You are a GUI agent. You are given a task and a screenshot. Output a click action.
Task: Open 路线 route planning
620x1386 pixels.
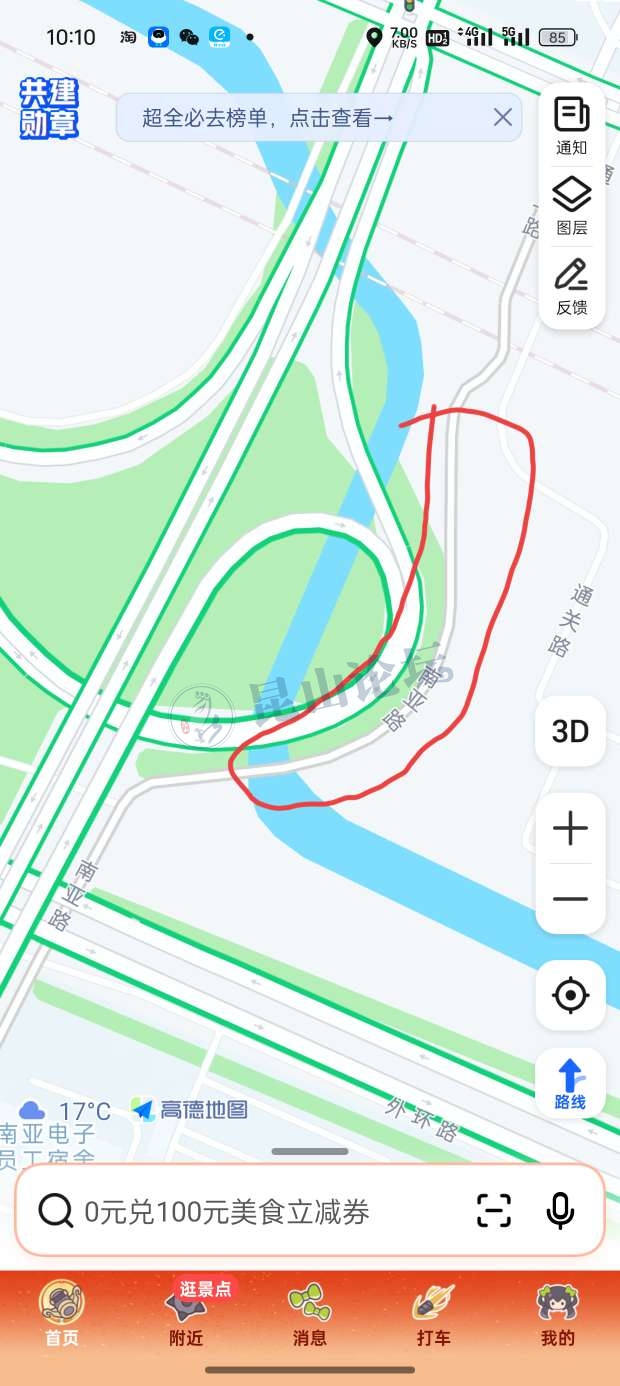pyautogui.click(x=570, y=1083)
